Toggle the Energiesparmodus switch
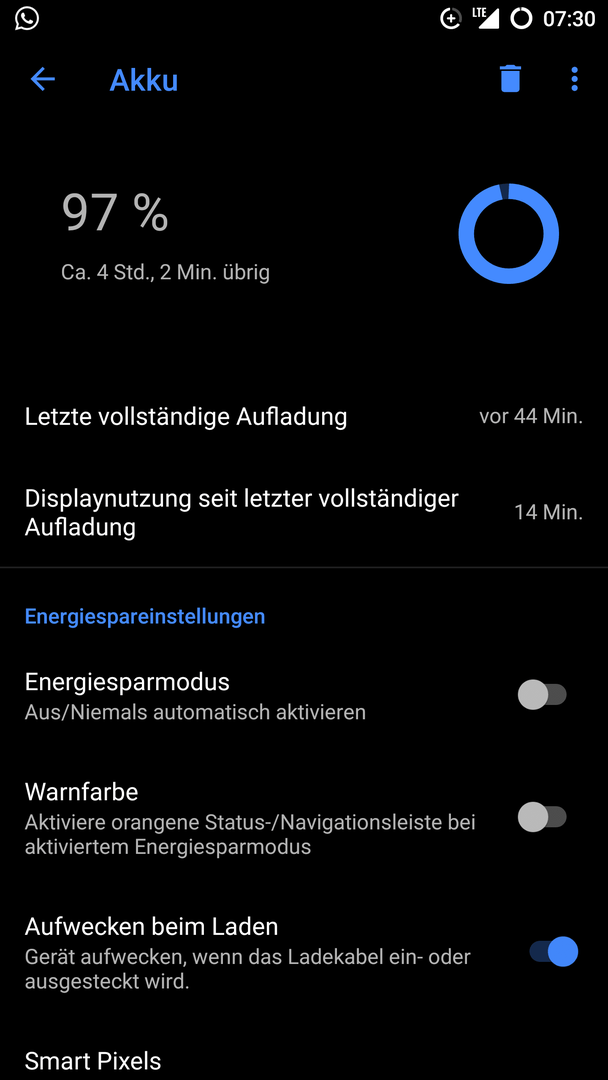Image resolution: width=608 pixels, height=1080 pixels. (542, 694)
